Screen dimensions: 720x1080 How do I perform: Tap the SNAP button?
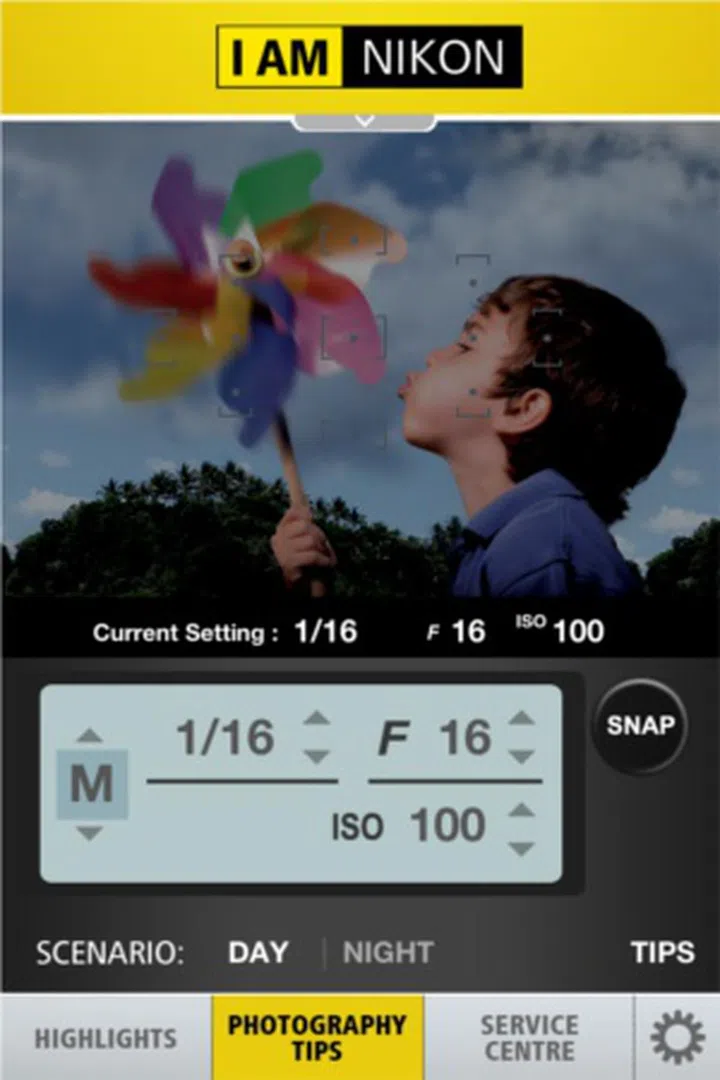tap(640, 726)
